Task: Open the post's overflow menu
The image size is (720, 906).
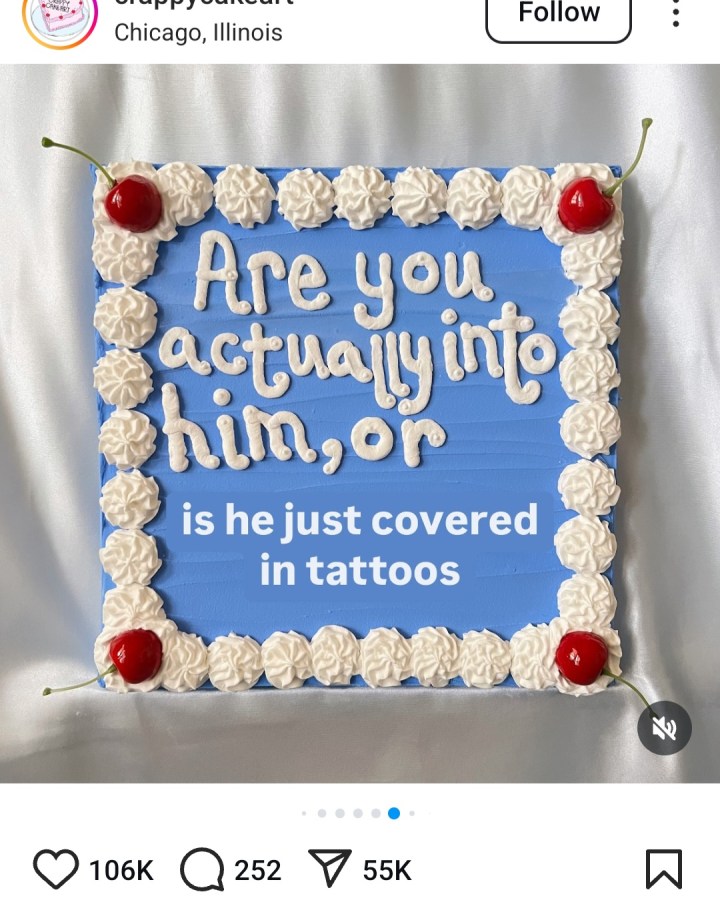Action: tap(676, 12)
